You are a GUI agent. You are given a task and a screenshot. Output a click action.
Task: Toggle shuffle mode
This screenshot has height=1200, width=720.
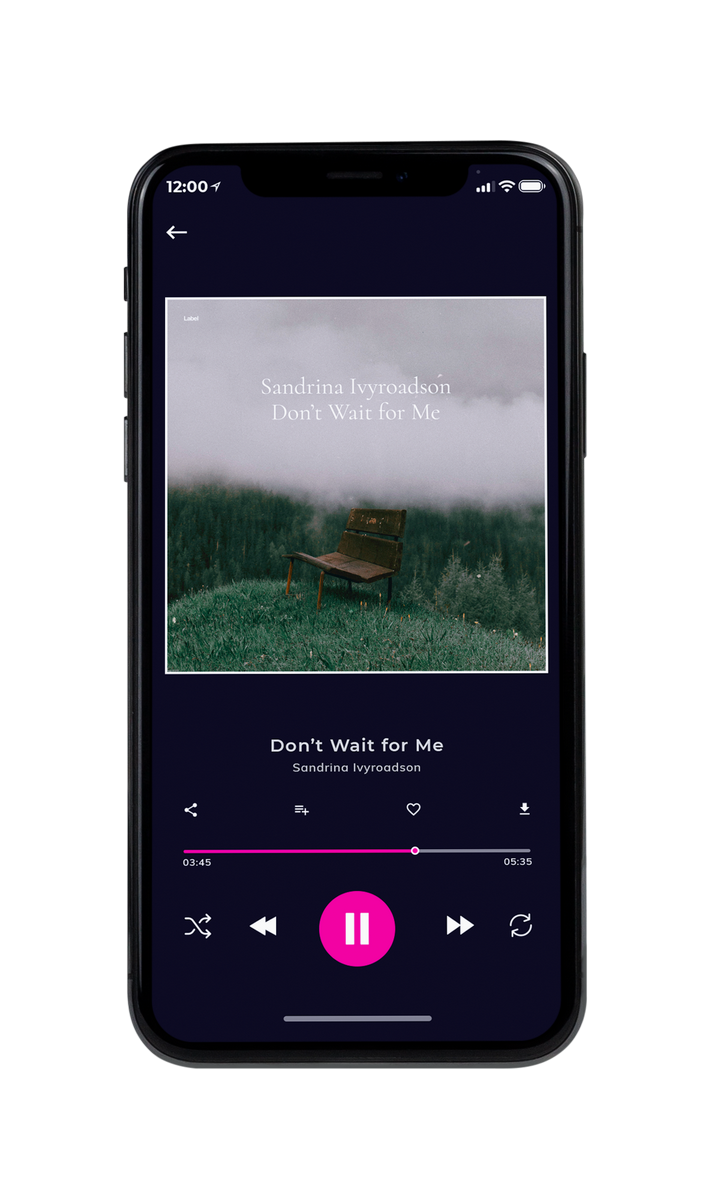[x=198, y=927]
